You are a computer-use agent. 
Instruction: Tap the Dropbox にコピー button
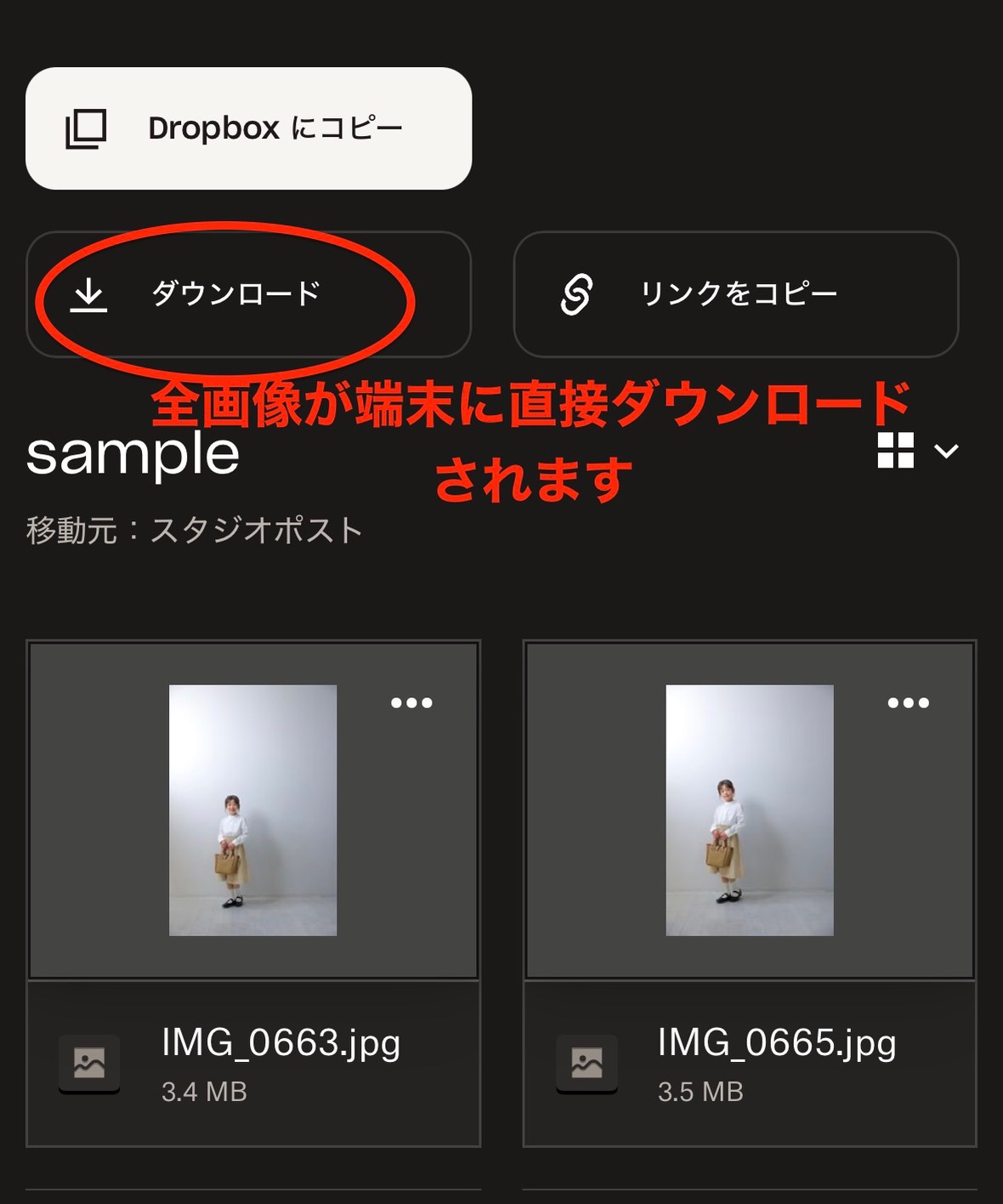point(248,128)
